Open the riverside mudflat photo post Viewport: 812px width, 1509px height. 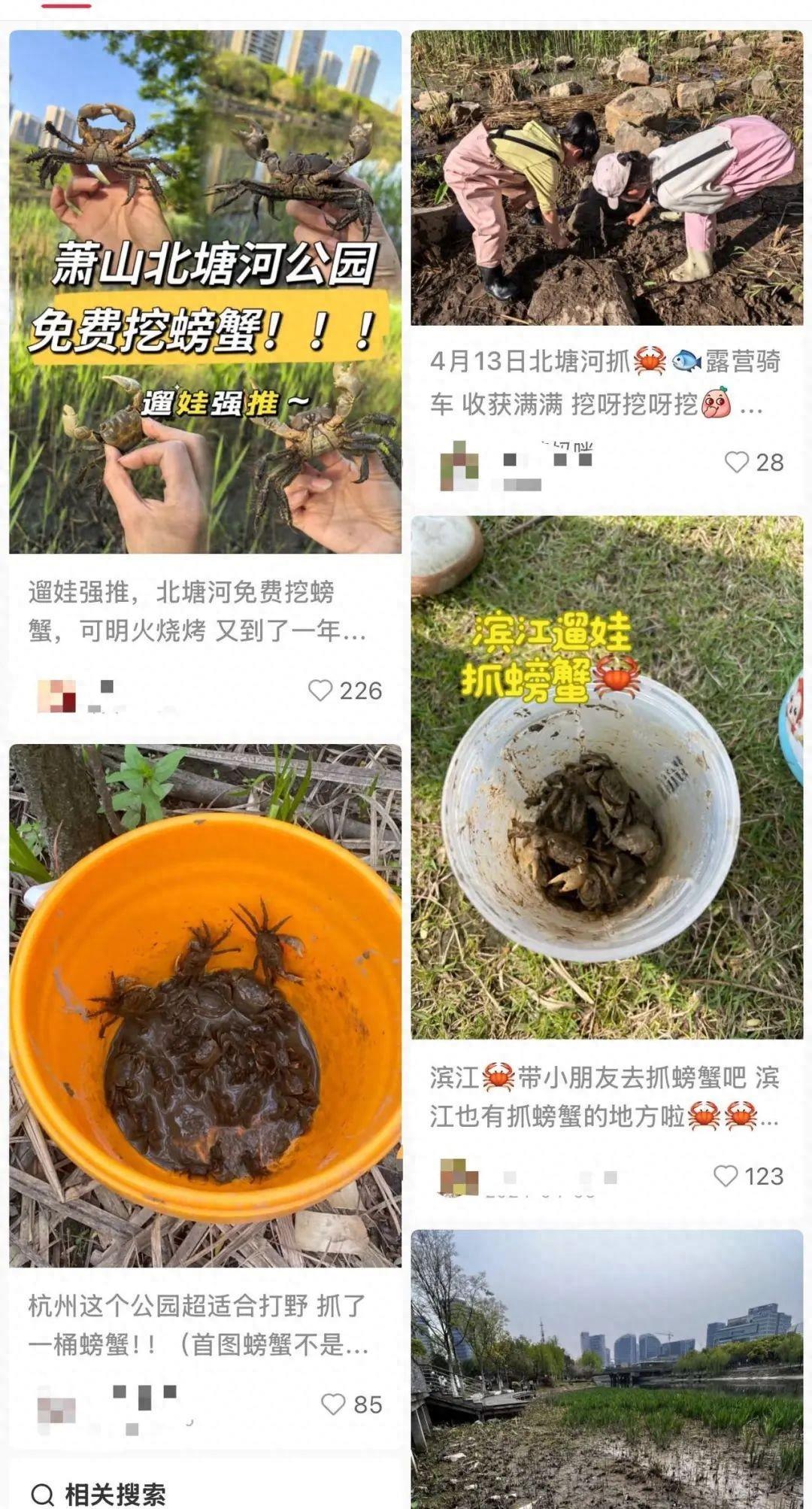[x=606, y=1368]
